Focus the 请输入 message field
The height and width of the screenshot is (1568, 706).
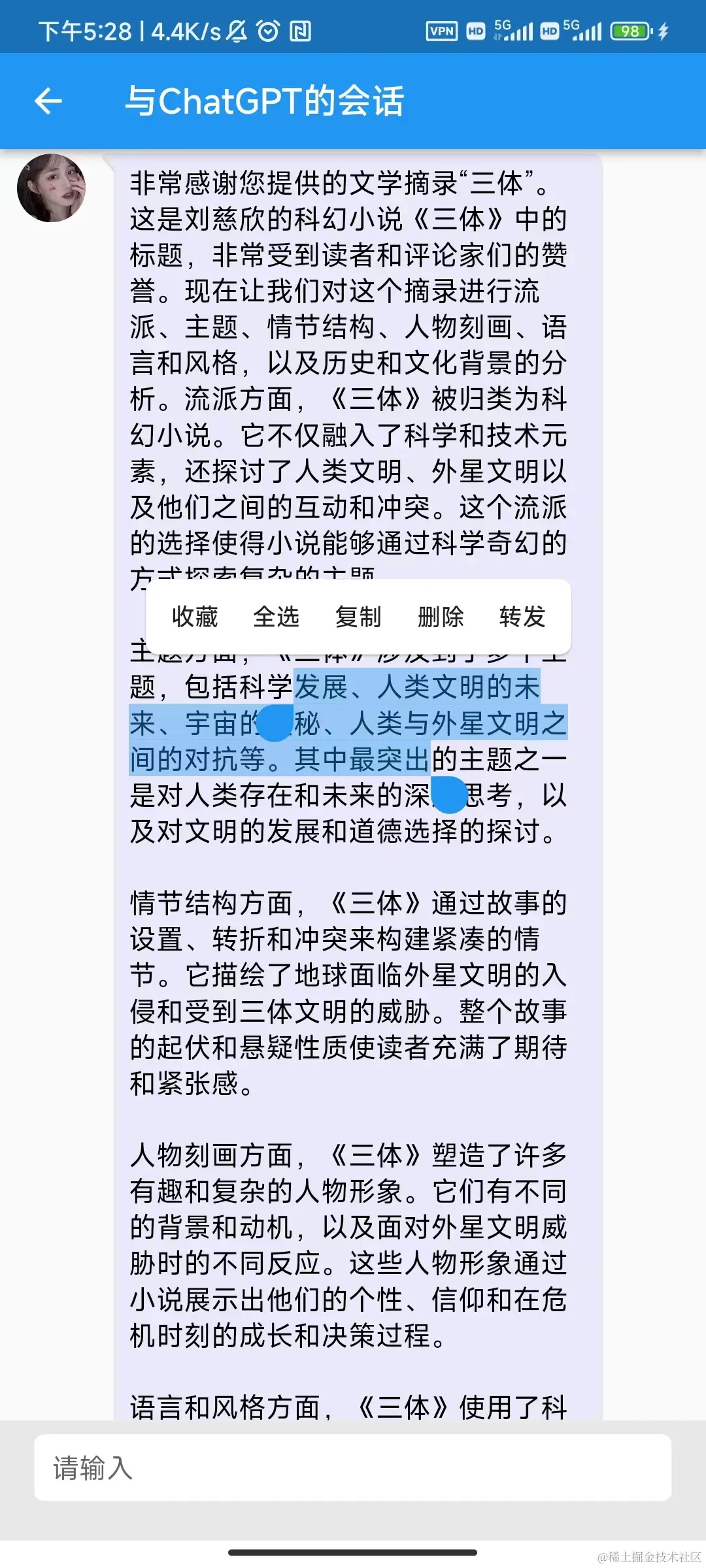tap(353, 1468)
